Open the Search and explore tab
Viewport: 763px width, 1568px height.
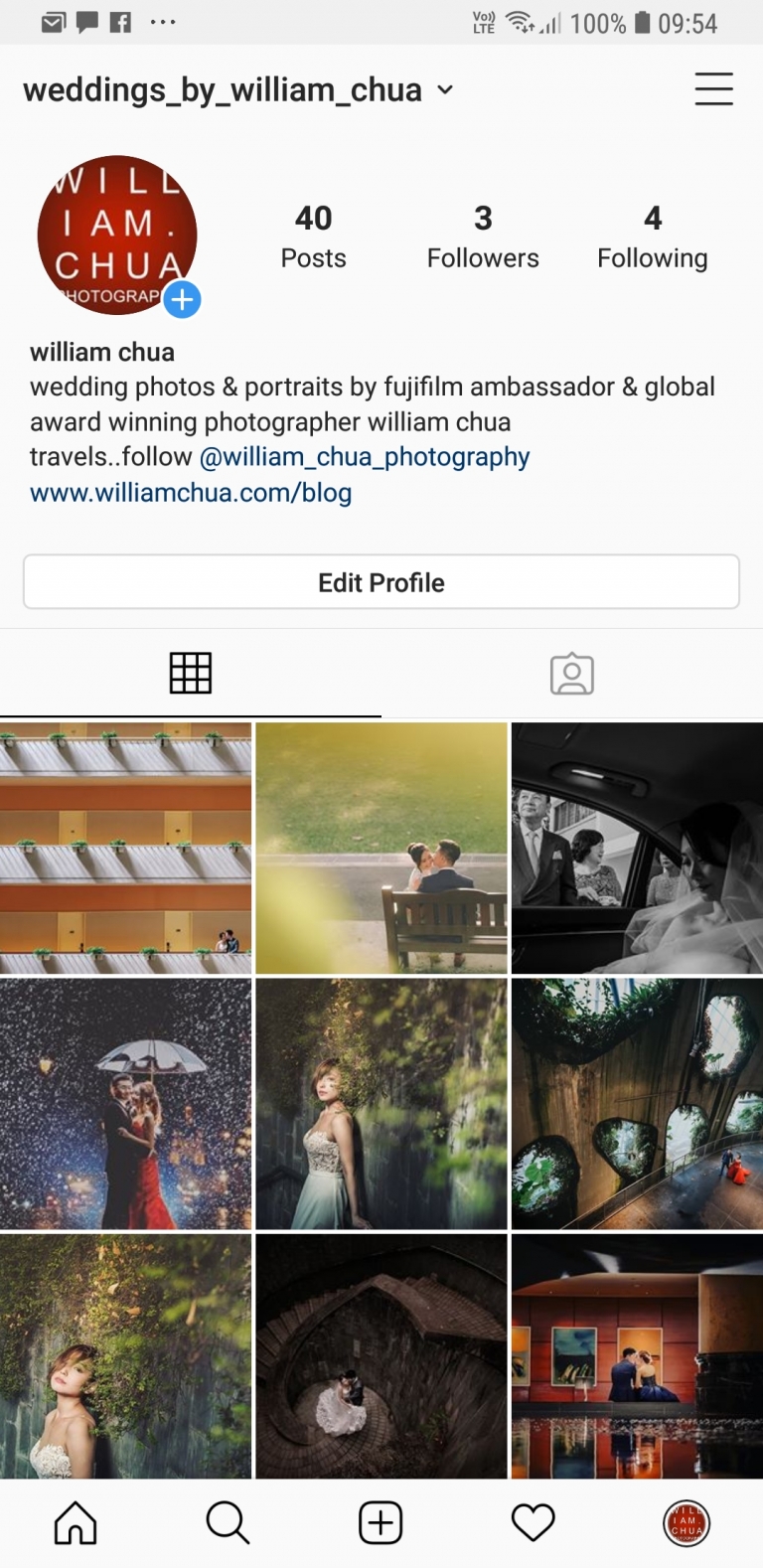pos(228,1522)
